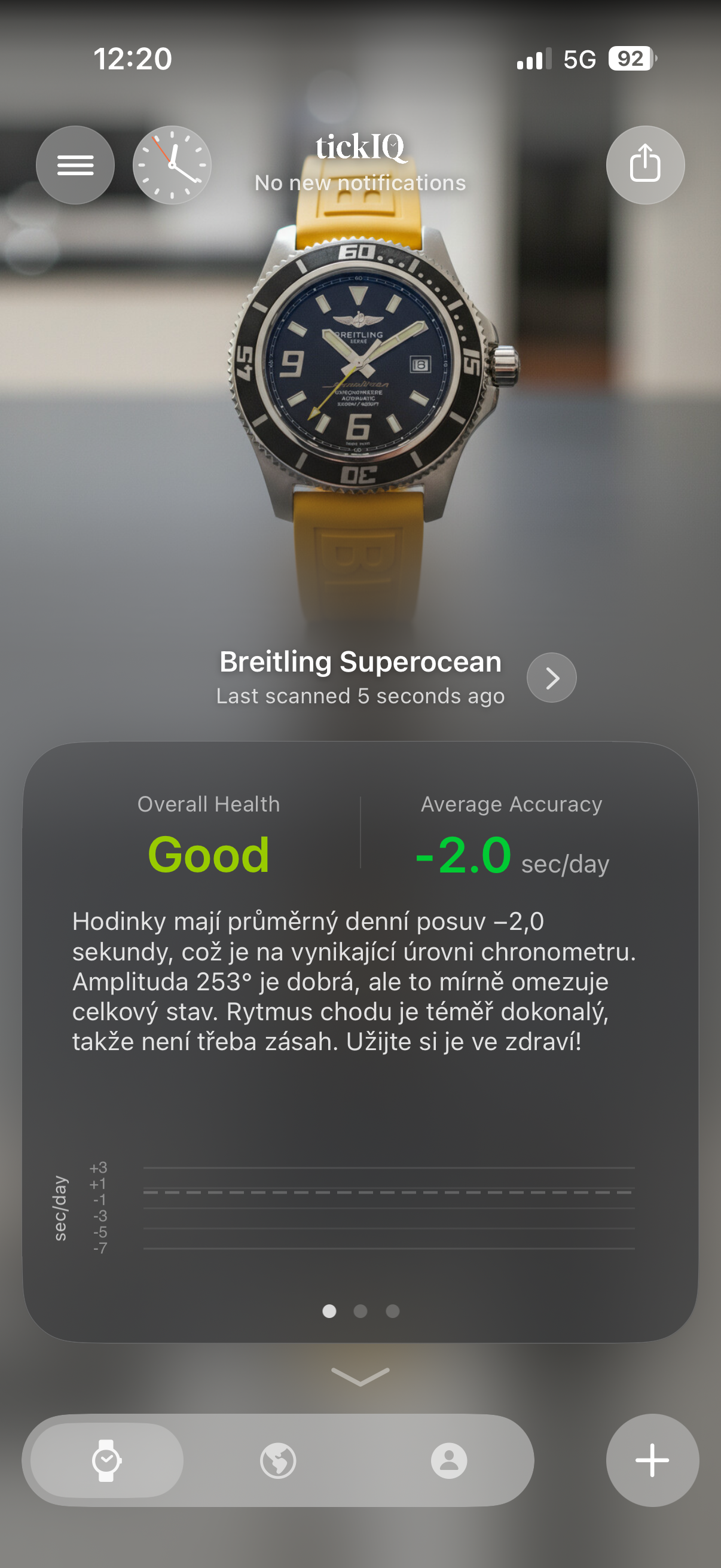The image size is (721, 1568).
Task: Add a new watch with plus button
Action: (652, 1460)
